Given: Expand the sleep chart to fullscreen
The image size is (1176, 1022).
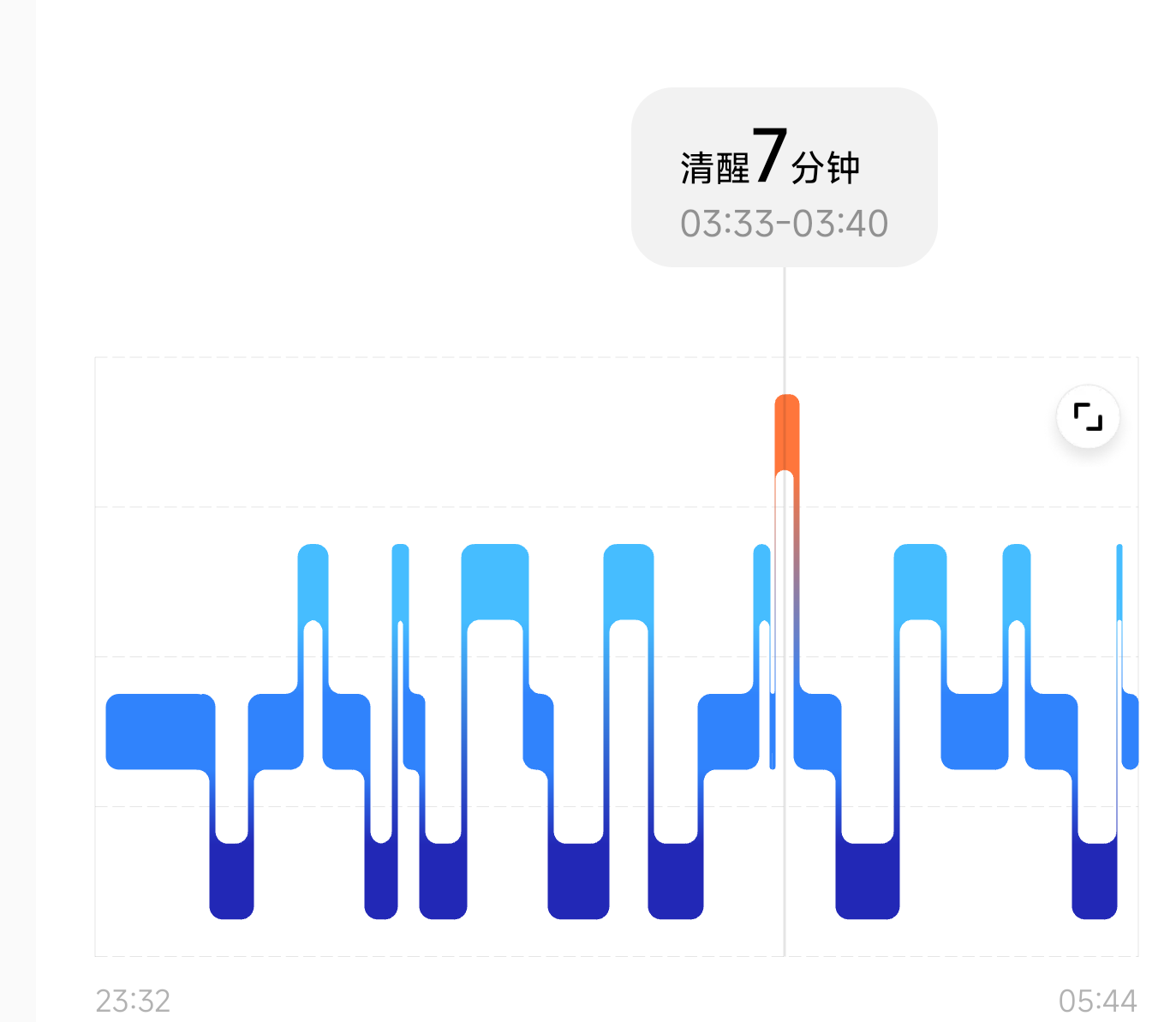Looking at the screenshot, I should pos(1088,417).
